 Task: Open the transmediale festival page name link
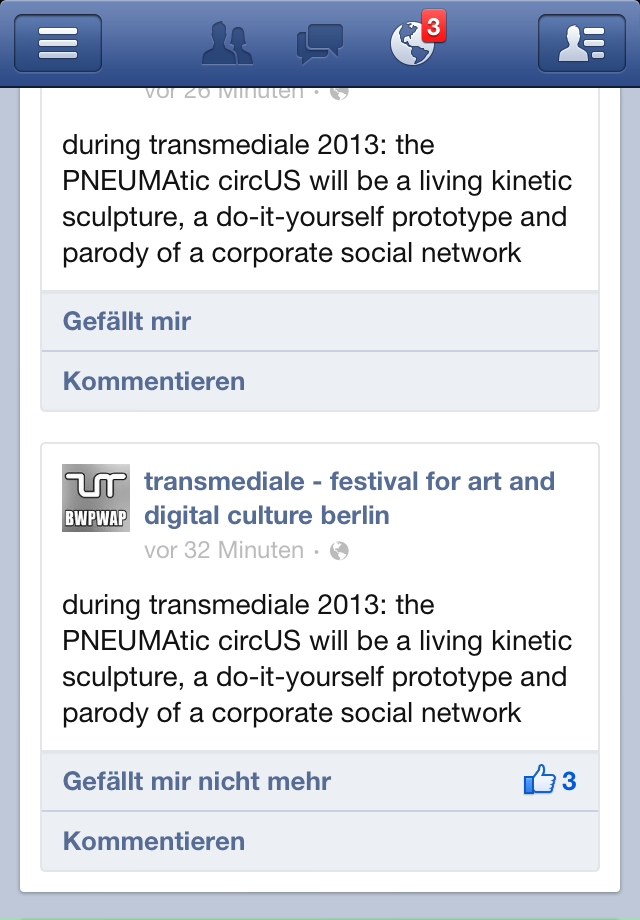pos(349,498)
